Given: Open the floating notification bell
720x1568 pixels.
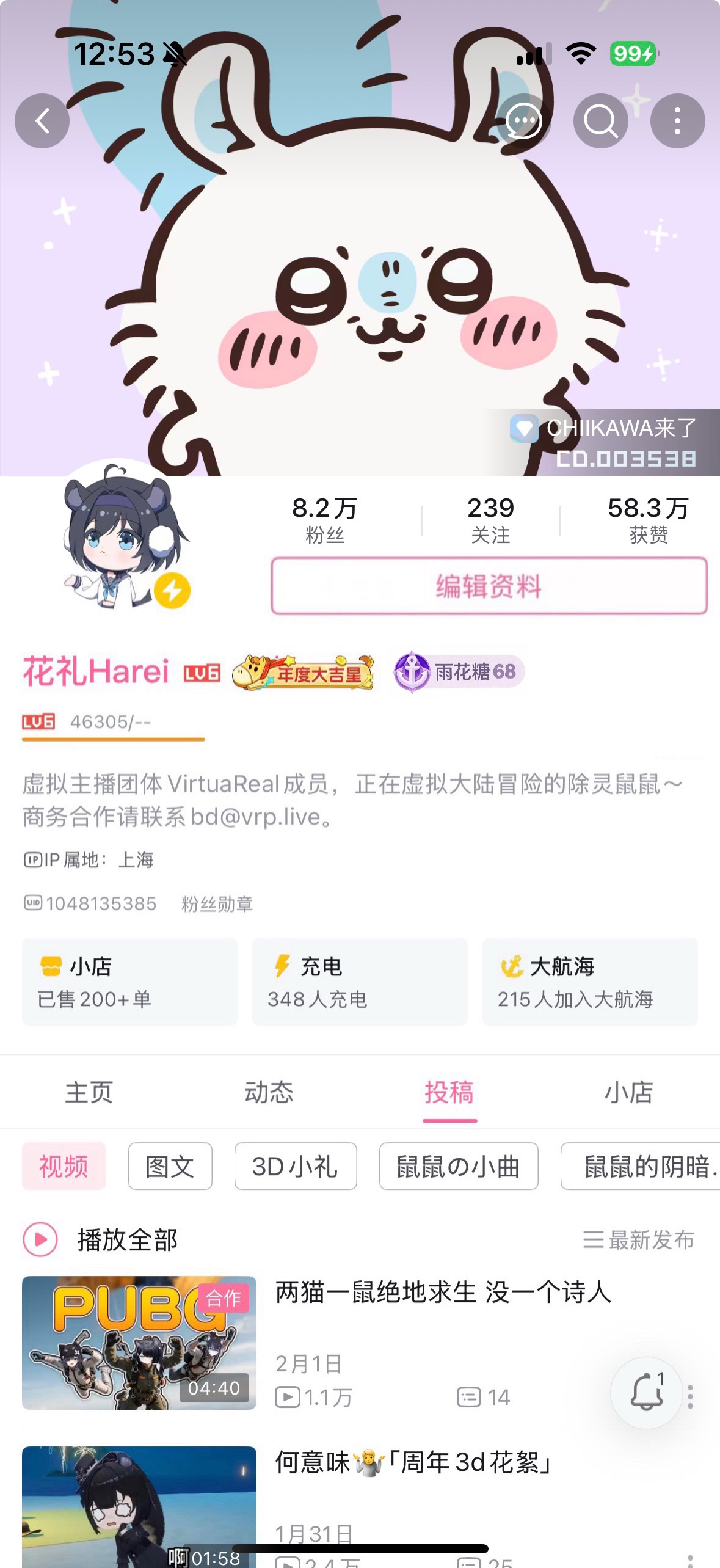Looking at the screenshot, I should (x=646, y=1393).
